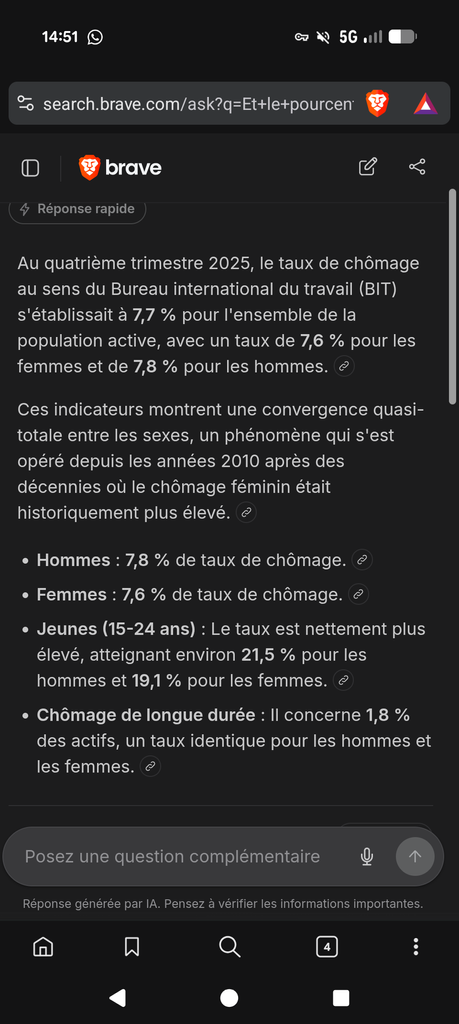This screenshot has width=459, height=1024.
Task: Open the Brave Rewards triangle icon
Action: tap(426, 104)
